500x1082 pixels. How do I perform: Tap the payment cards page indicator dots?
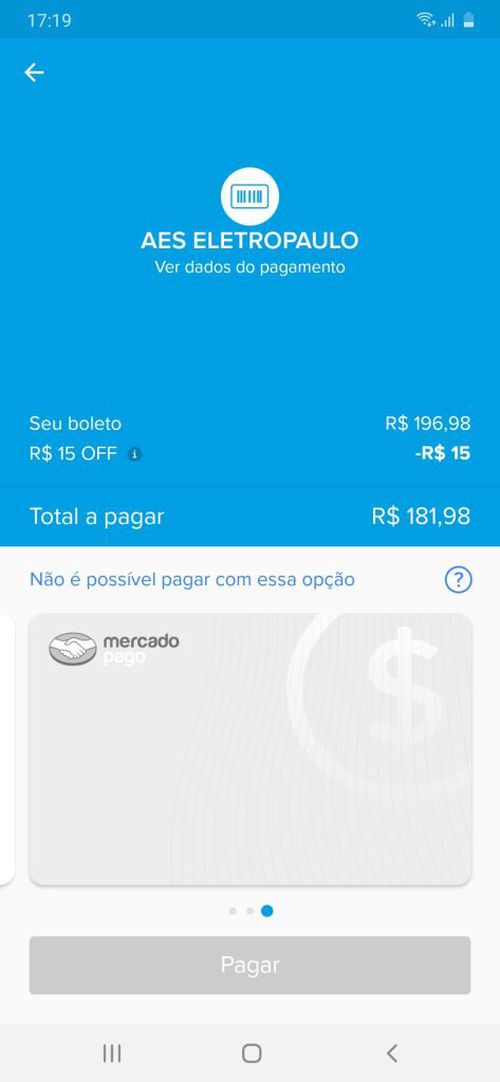pyautogui.click(x=251, y=911)
